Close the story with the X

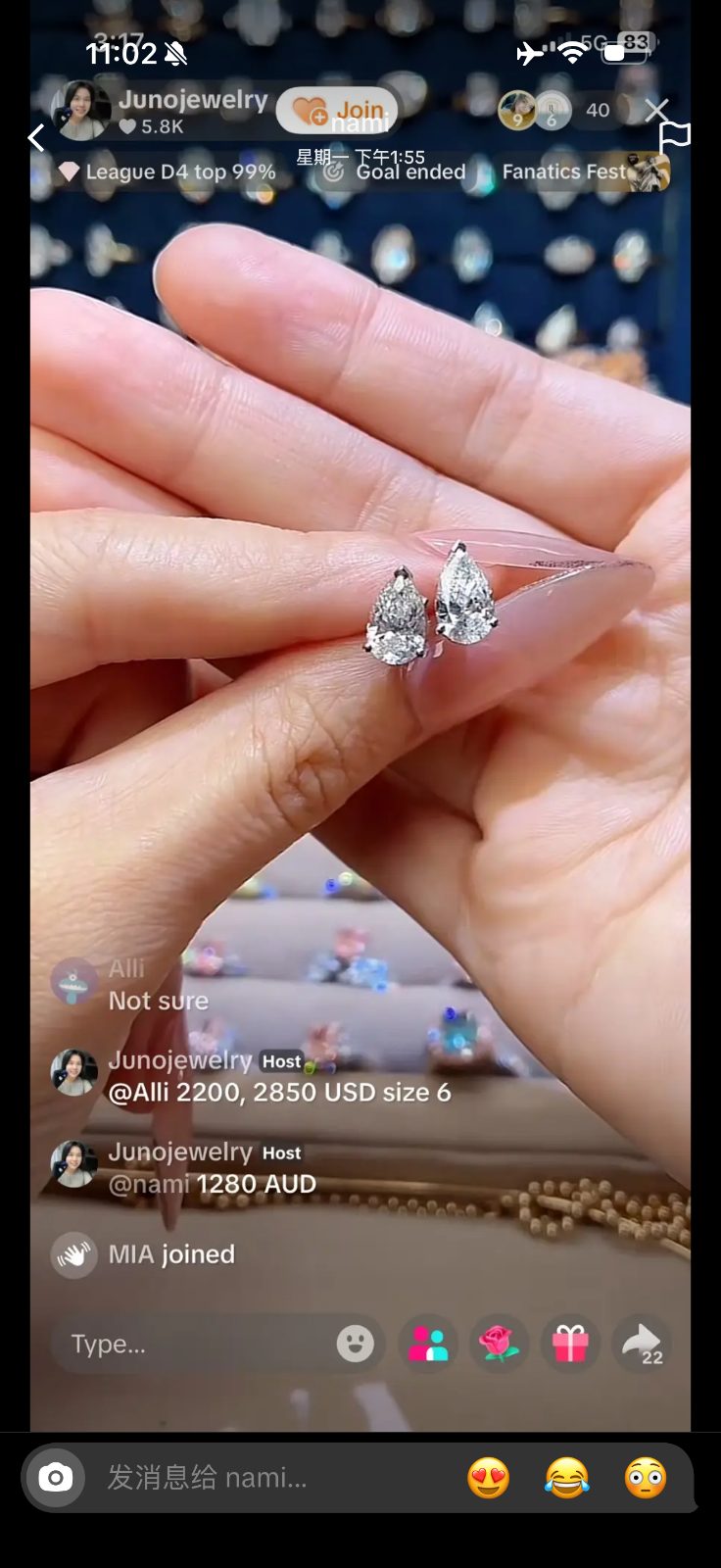coord(656,110)
